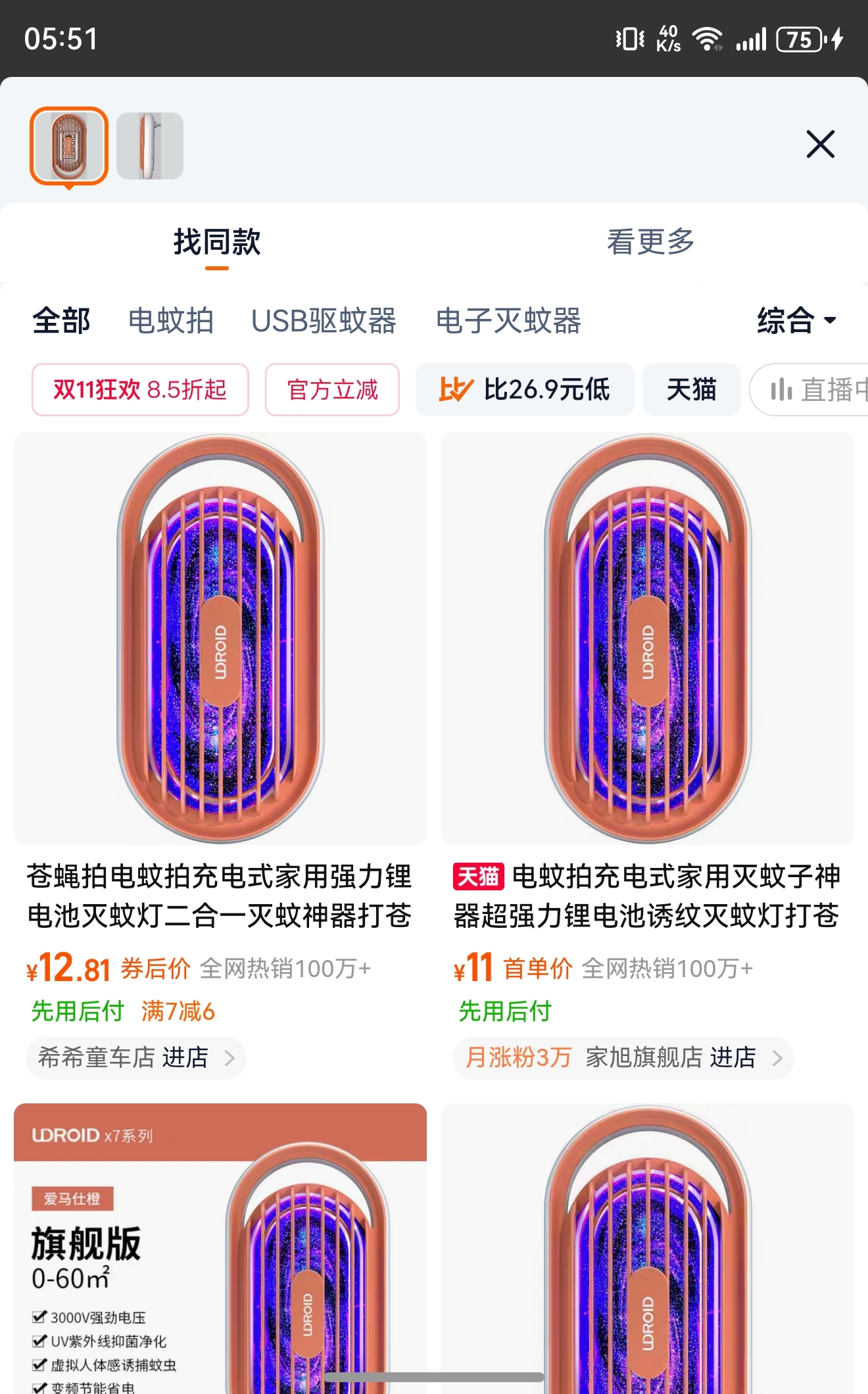Apply the 直播中 filter chip
Screen dimensions: 868x1394
810,389
